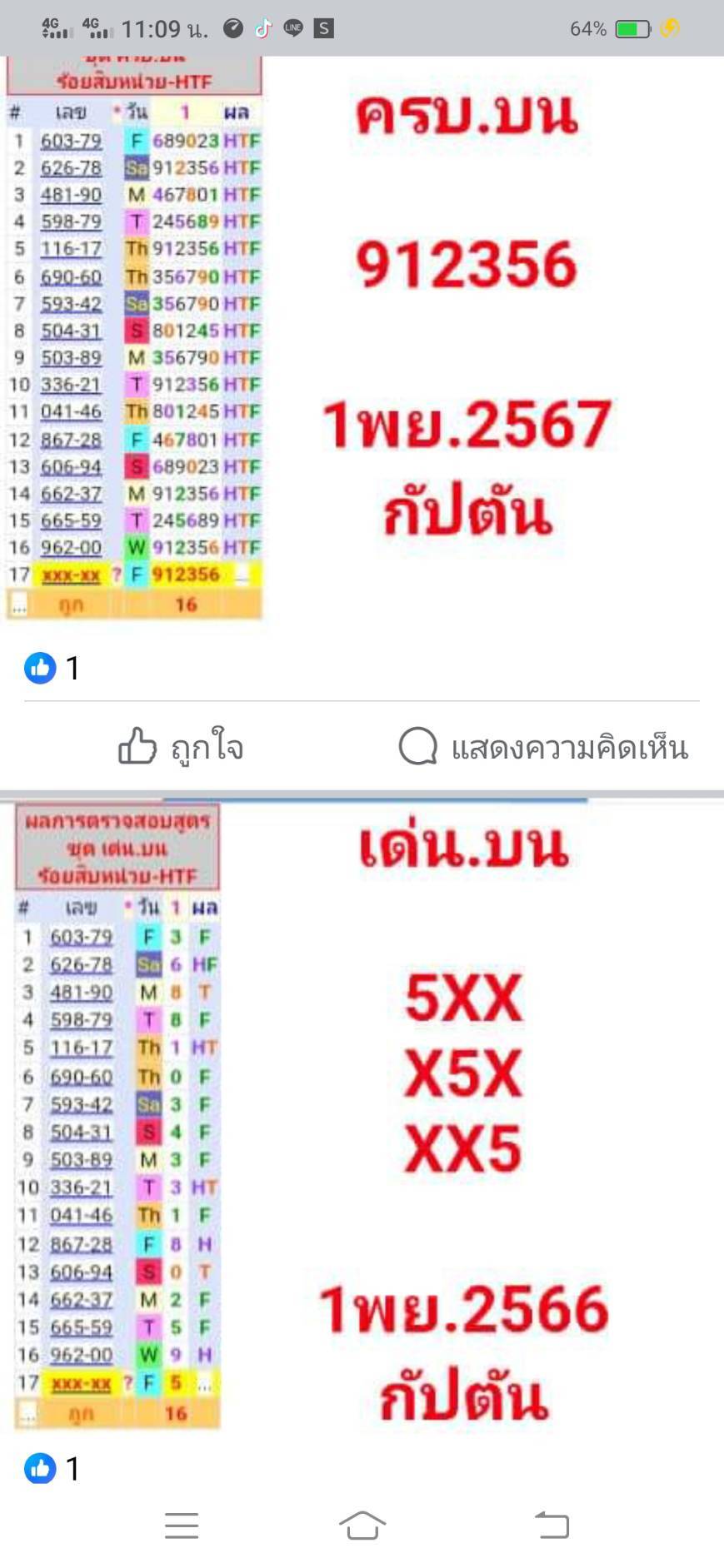
Task: Like the post with ครบ.บน 912356
Action: [181, 747]
